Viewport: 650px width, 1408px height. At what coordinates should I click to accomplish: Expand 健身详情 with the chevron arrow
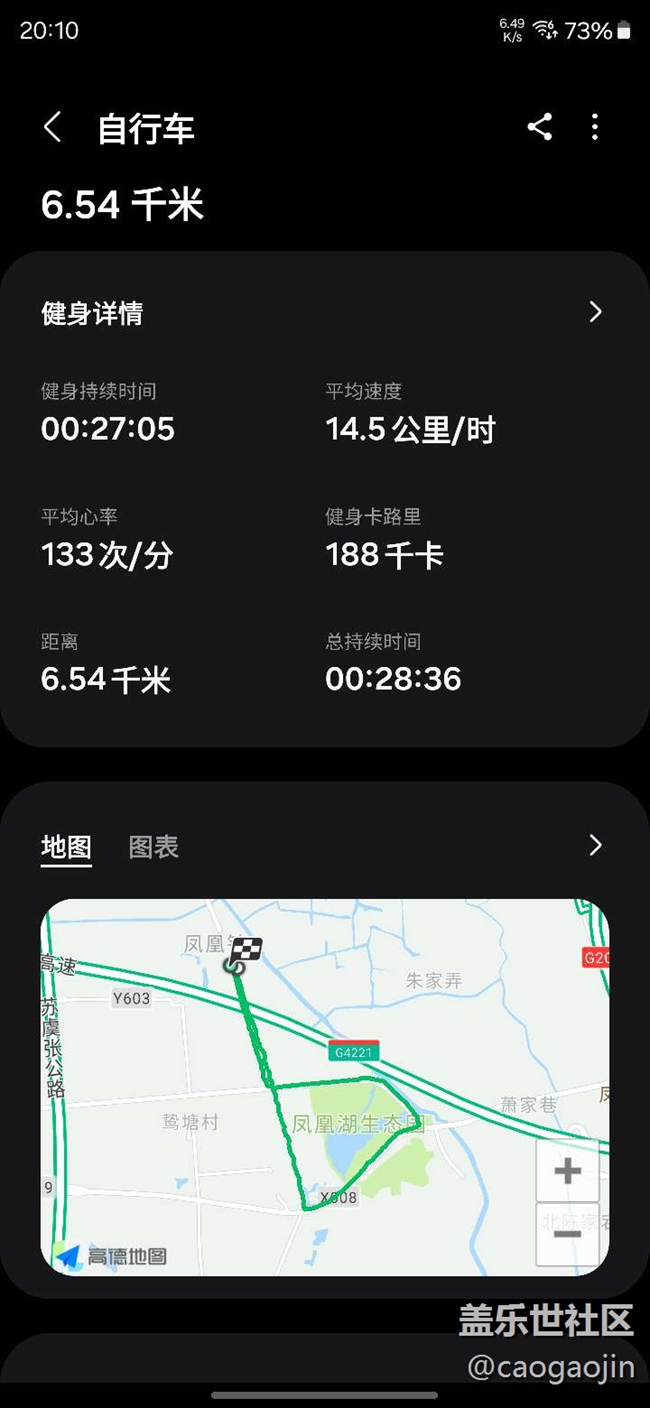point(596,312)
